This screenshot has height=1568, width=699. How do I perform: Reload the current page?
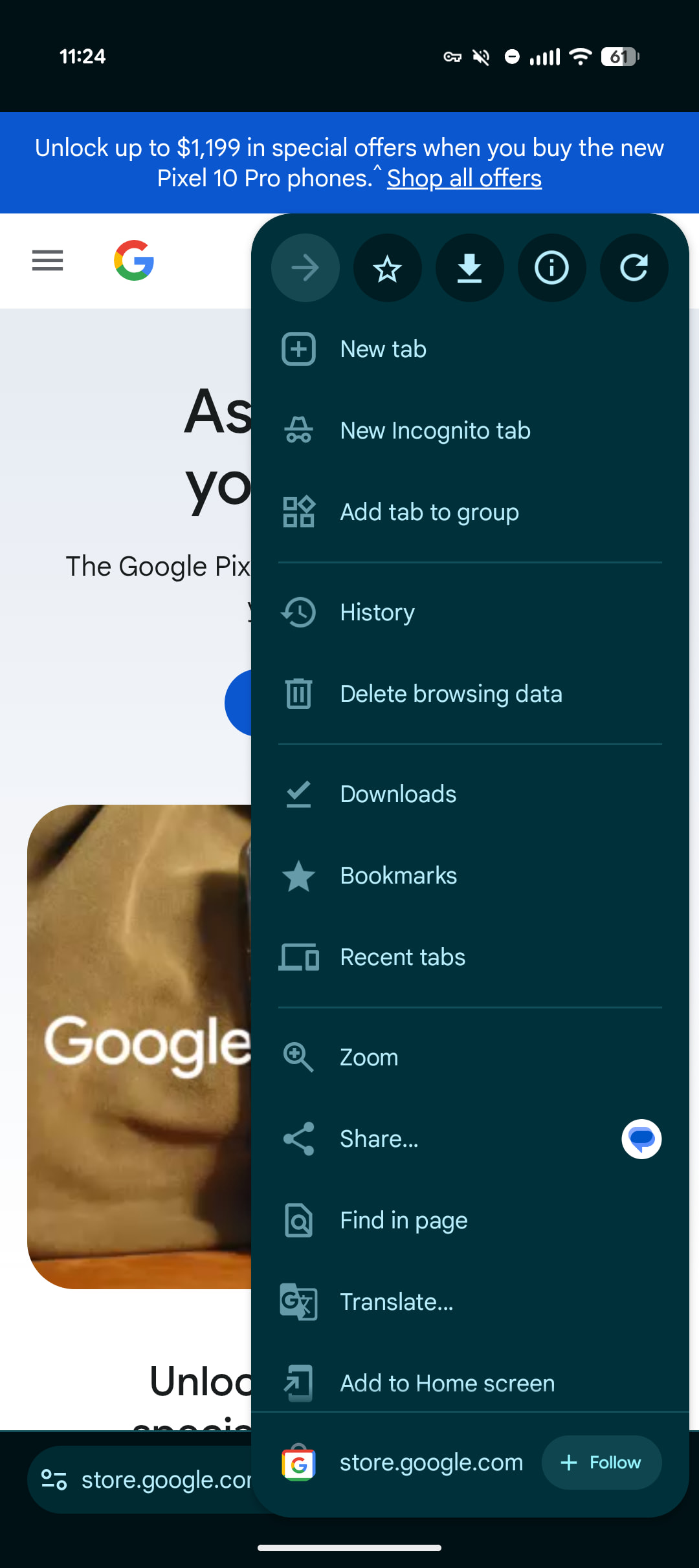click(634, 268)
